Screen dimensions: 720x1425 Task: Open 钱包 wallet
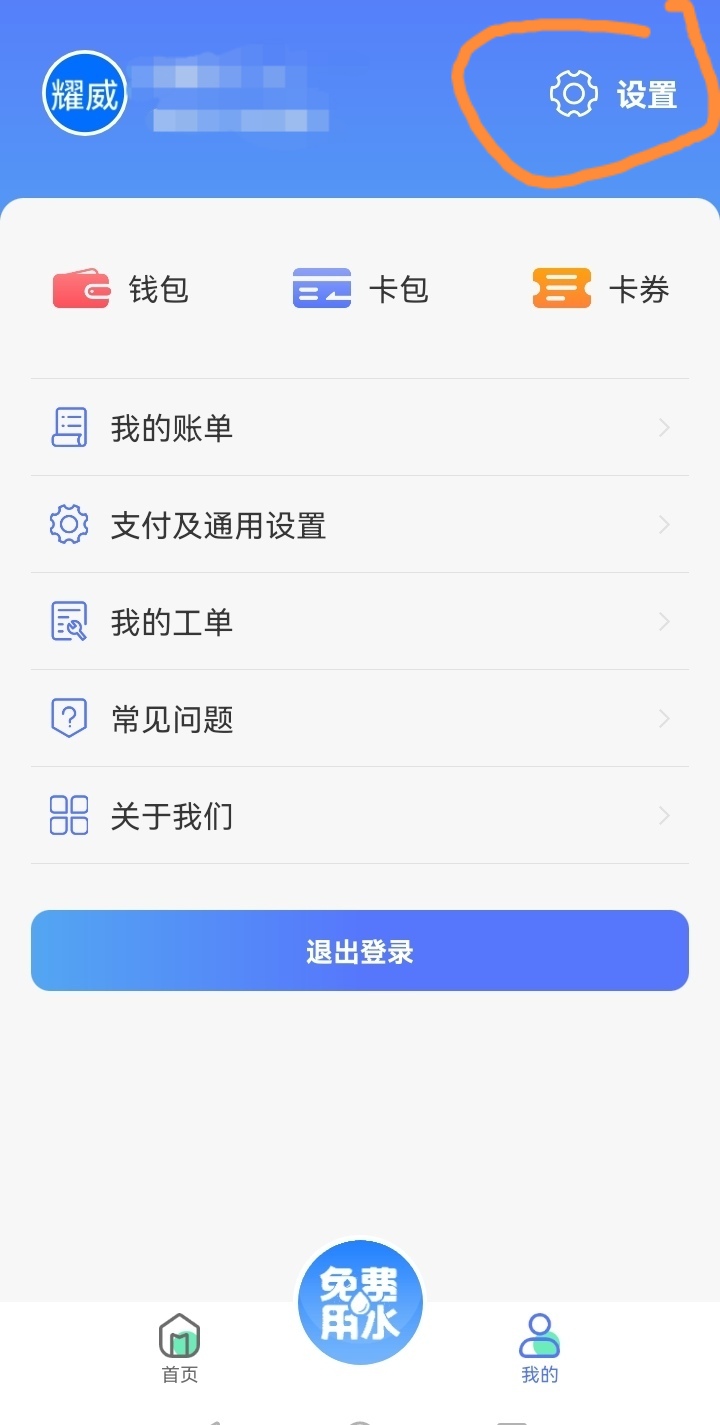coord(121,290)
